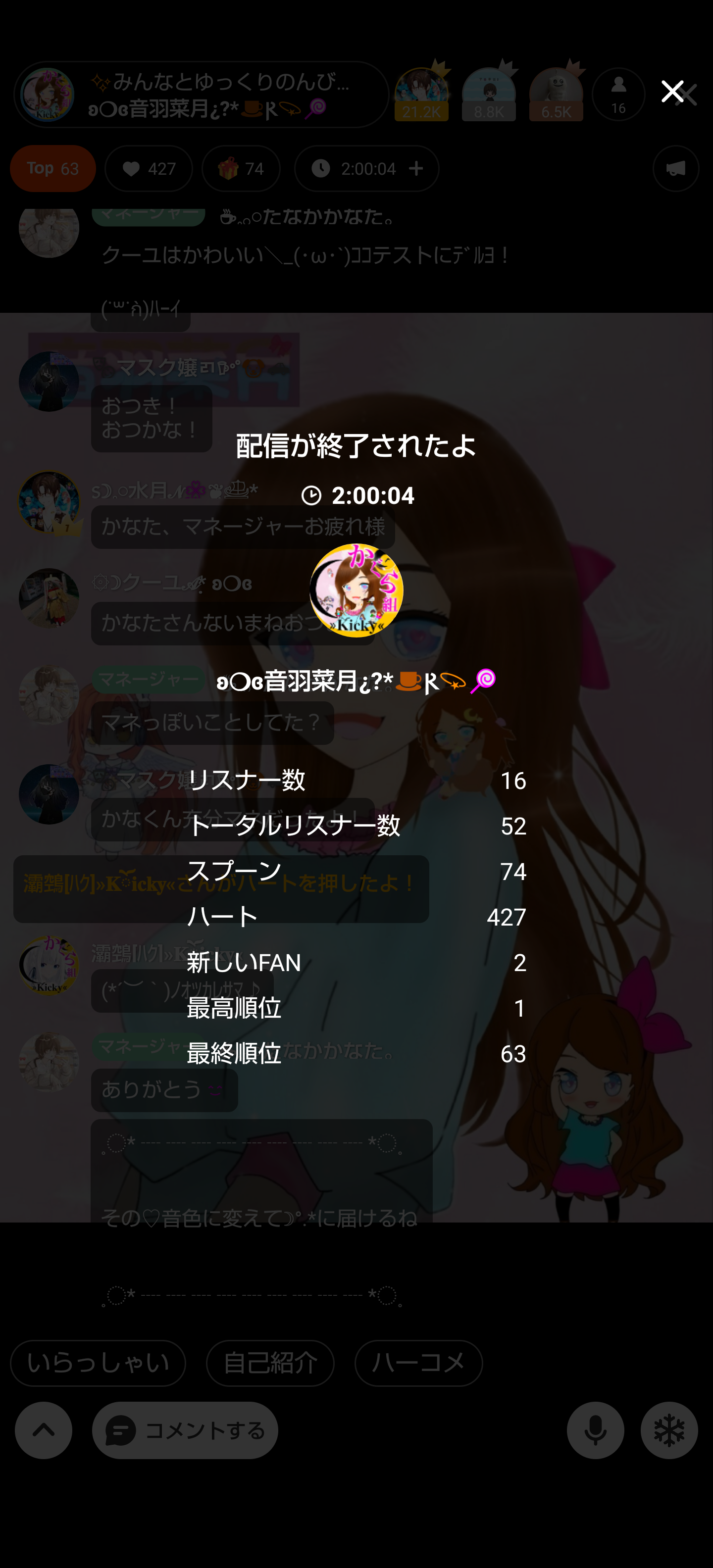713x1568 pixels.
Task: Open the 8.8K supporter avatar
Action: tap(488, 93)
